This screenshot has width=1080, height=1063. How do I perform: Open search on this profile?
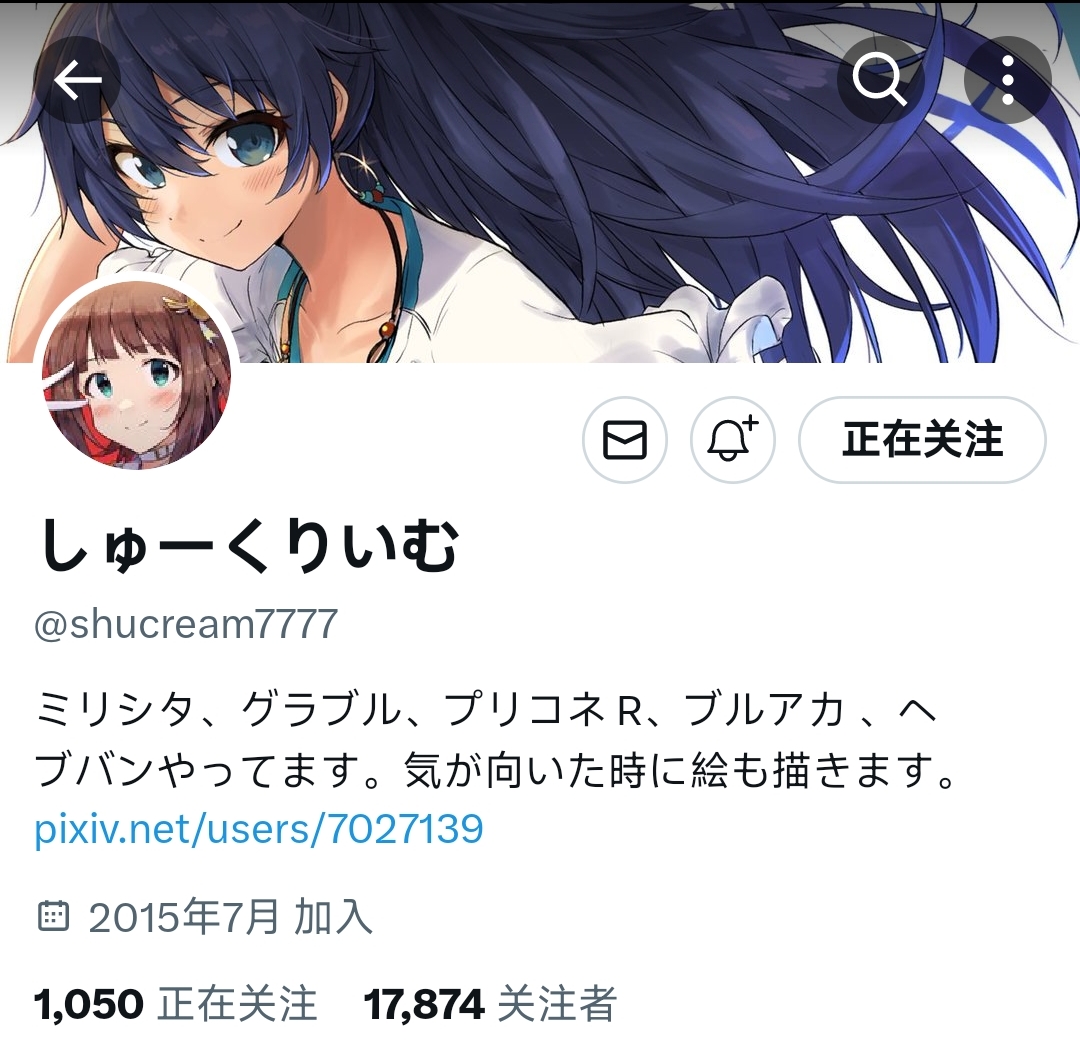coord(880,81)
